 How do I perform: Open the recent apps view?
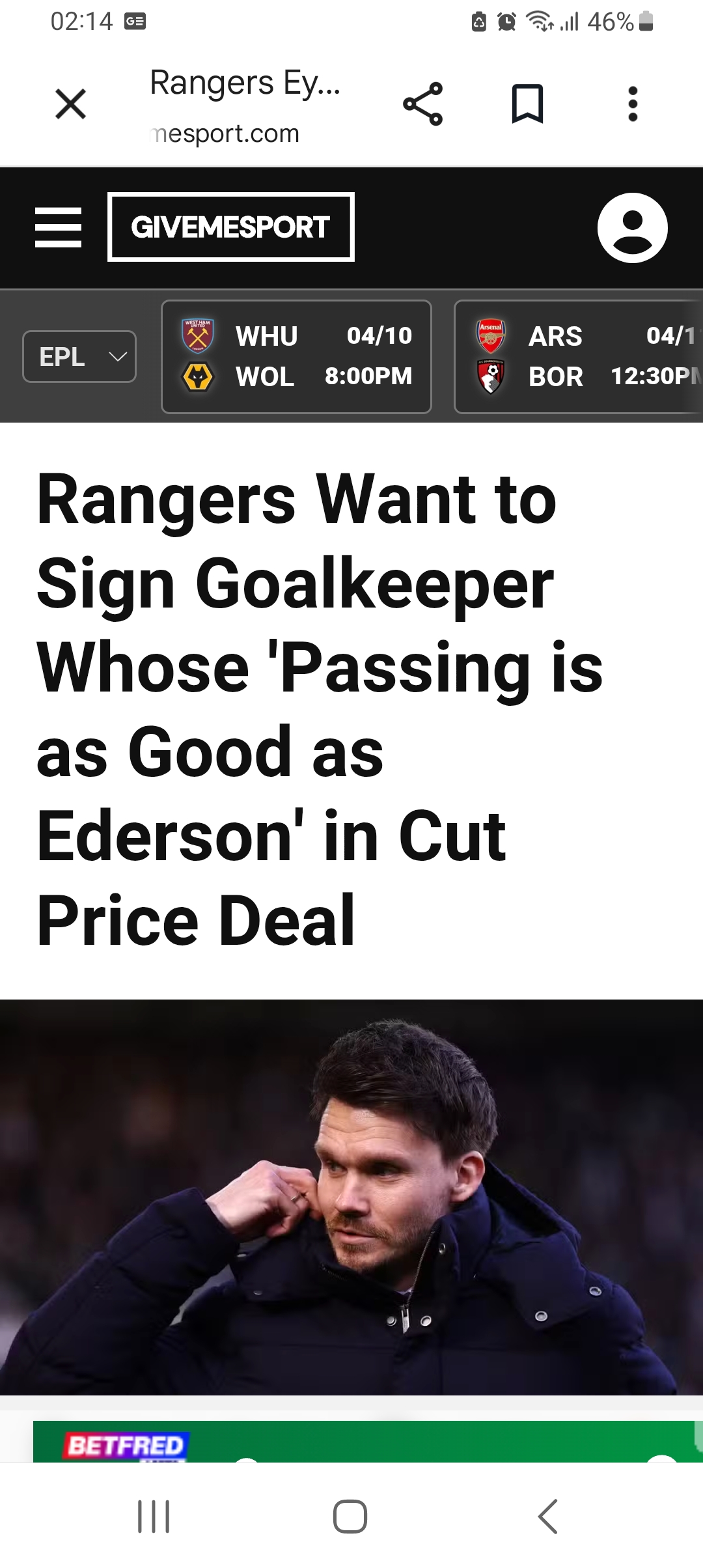(154, 1517)
